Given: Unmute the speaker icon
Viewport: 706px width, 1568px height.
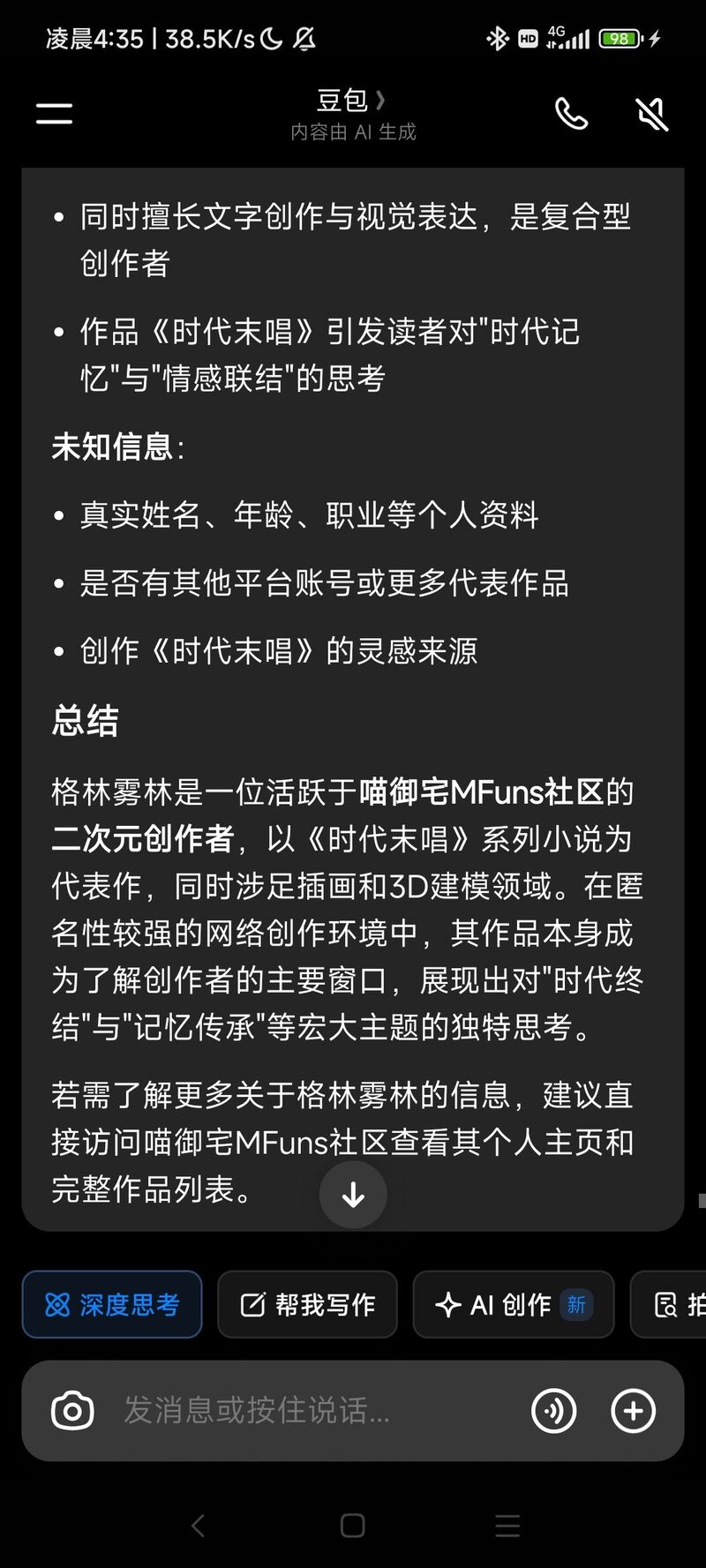Looking at the screenshot, I should pos(651,113).
